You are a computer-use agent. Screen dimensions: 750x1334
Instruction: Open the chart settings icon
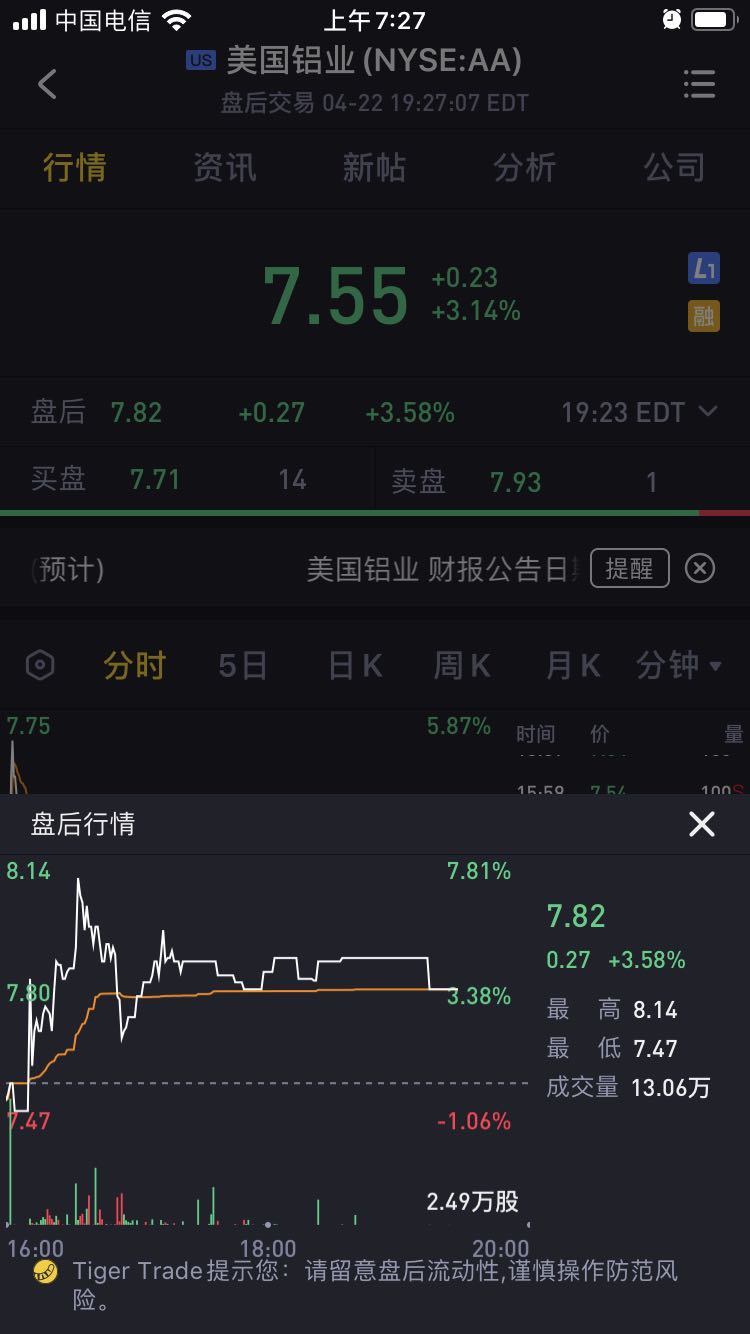tap(40, 665)
